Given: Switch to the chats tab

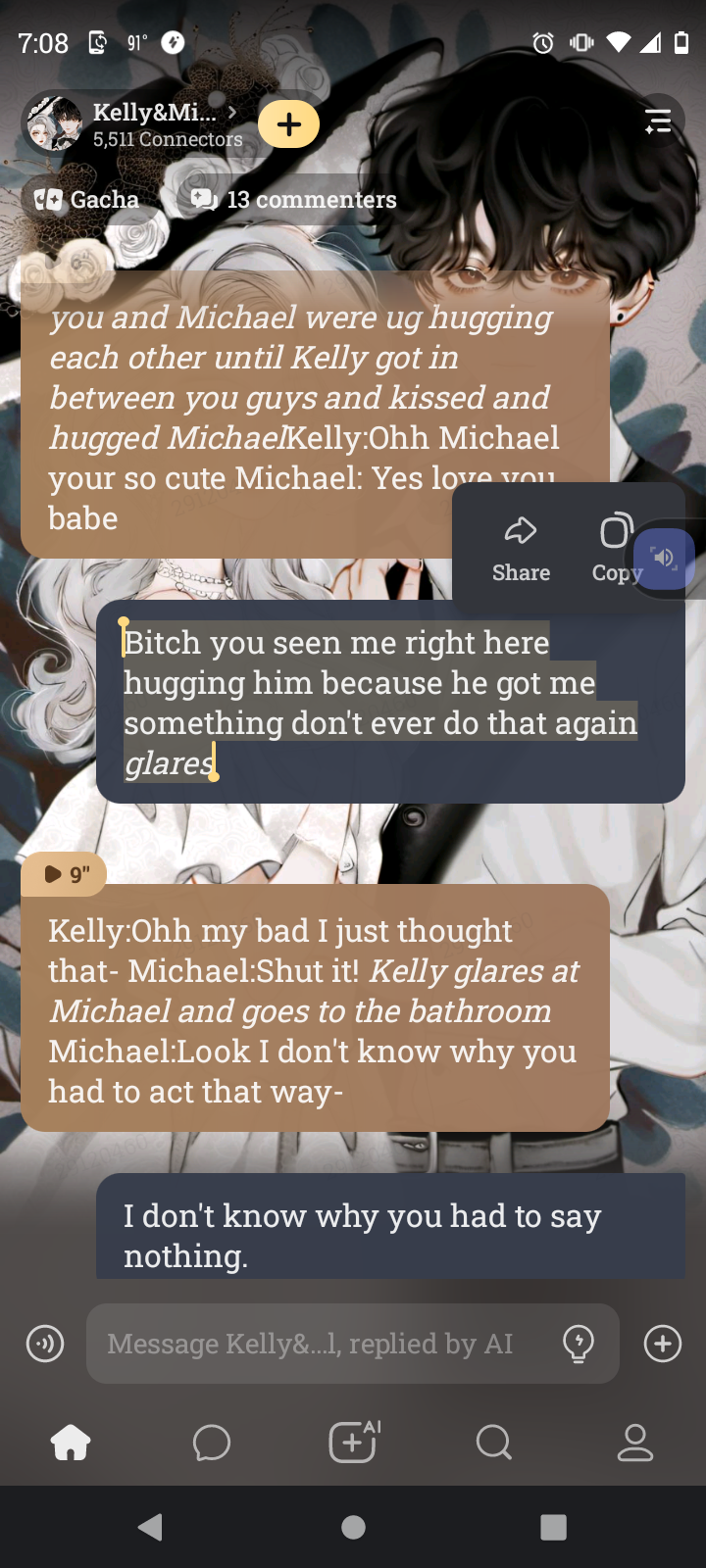Looking at the screenshot, I should tap(212, 1443).
